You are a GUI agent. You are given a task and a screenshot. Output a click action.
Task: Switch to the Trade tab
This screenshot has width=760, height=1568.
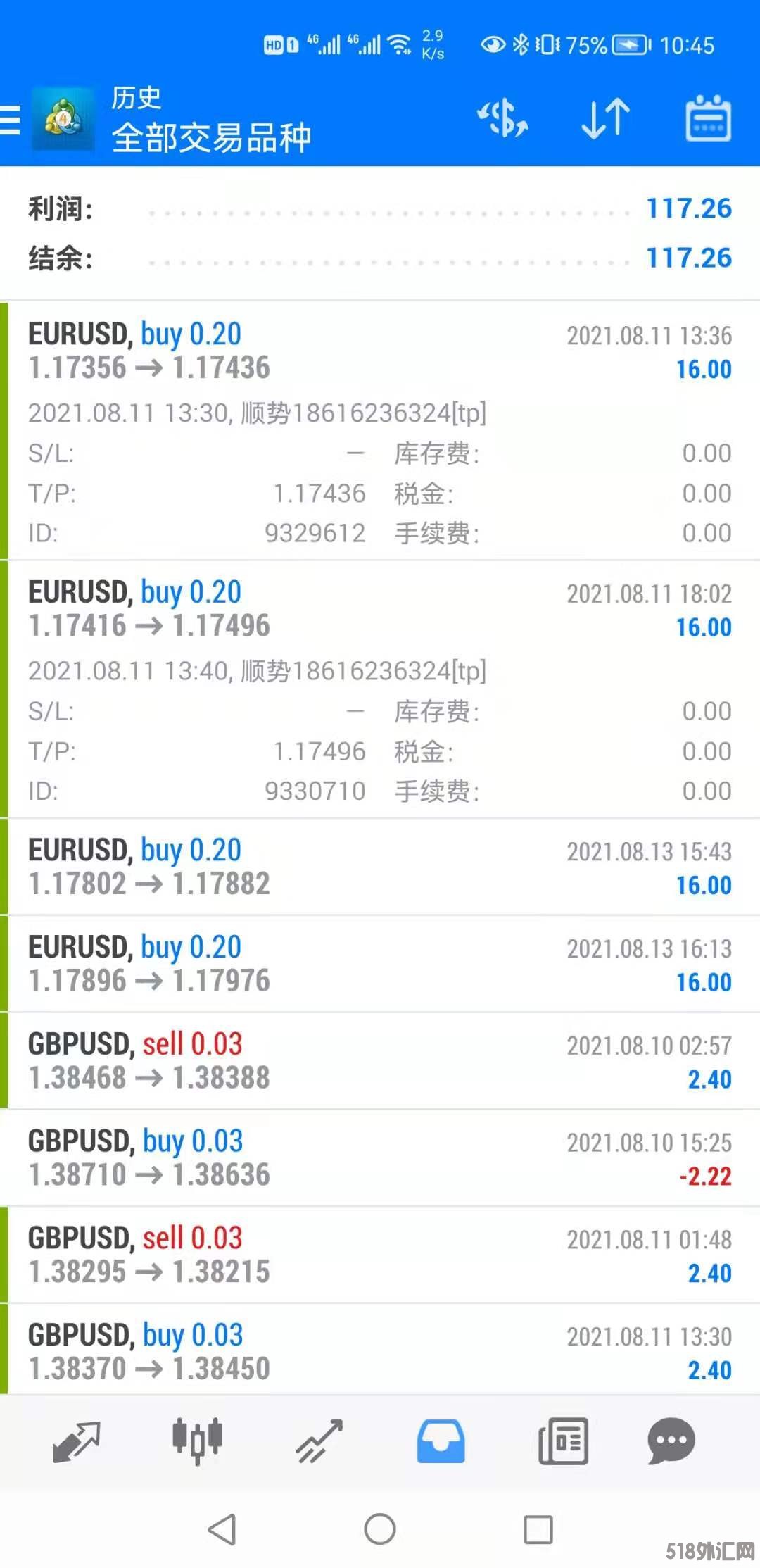point(319,1441)
